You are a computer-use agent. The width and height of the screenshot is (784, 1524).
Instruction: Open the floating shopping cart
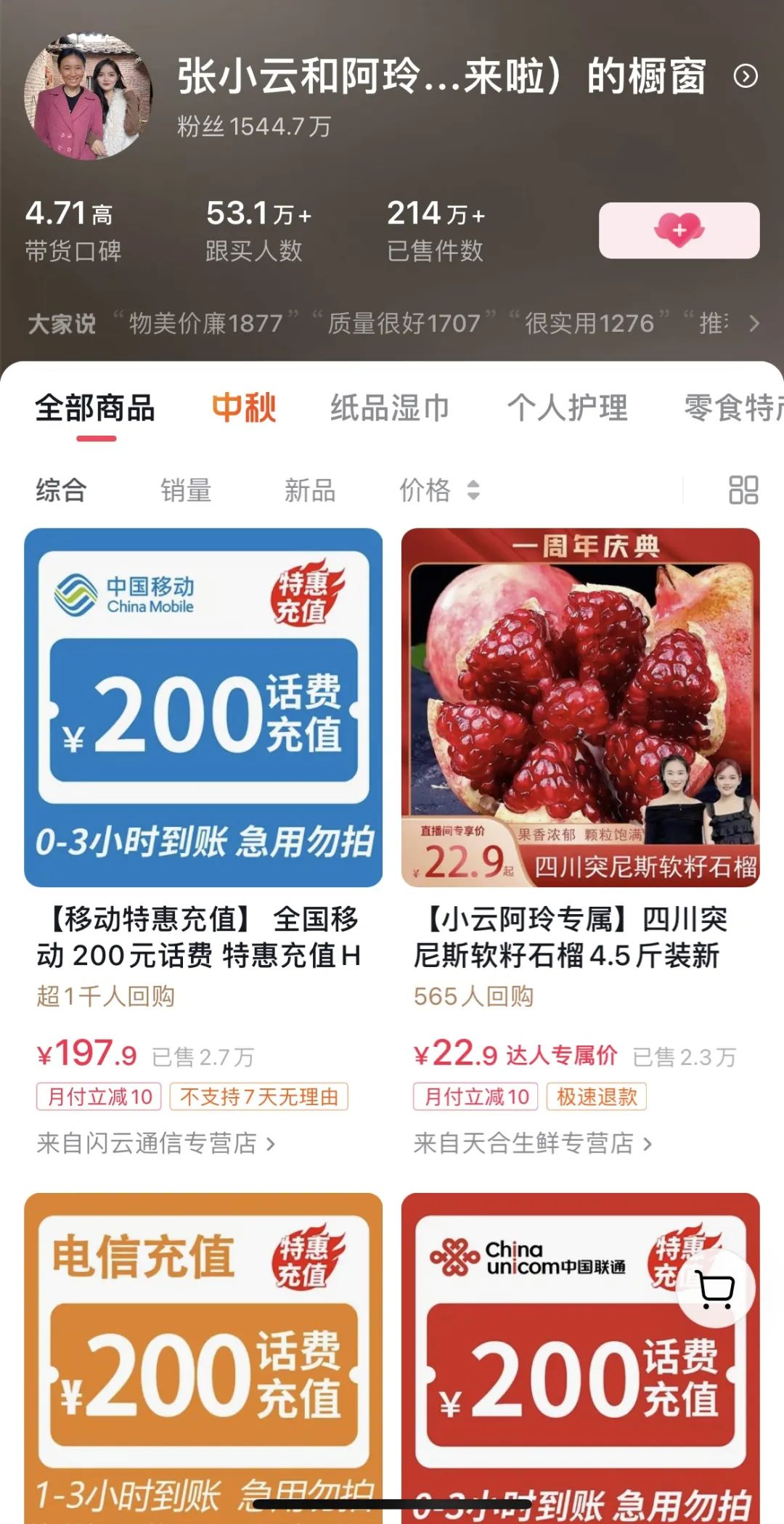716,1289
